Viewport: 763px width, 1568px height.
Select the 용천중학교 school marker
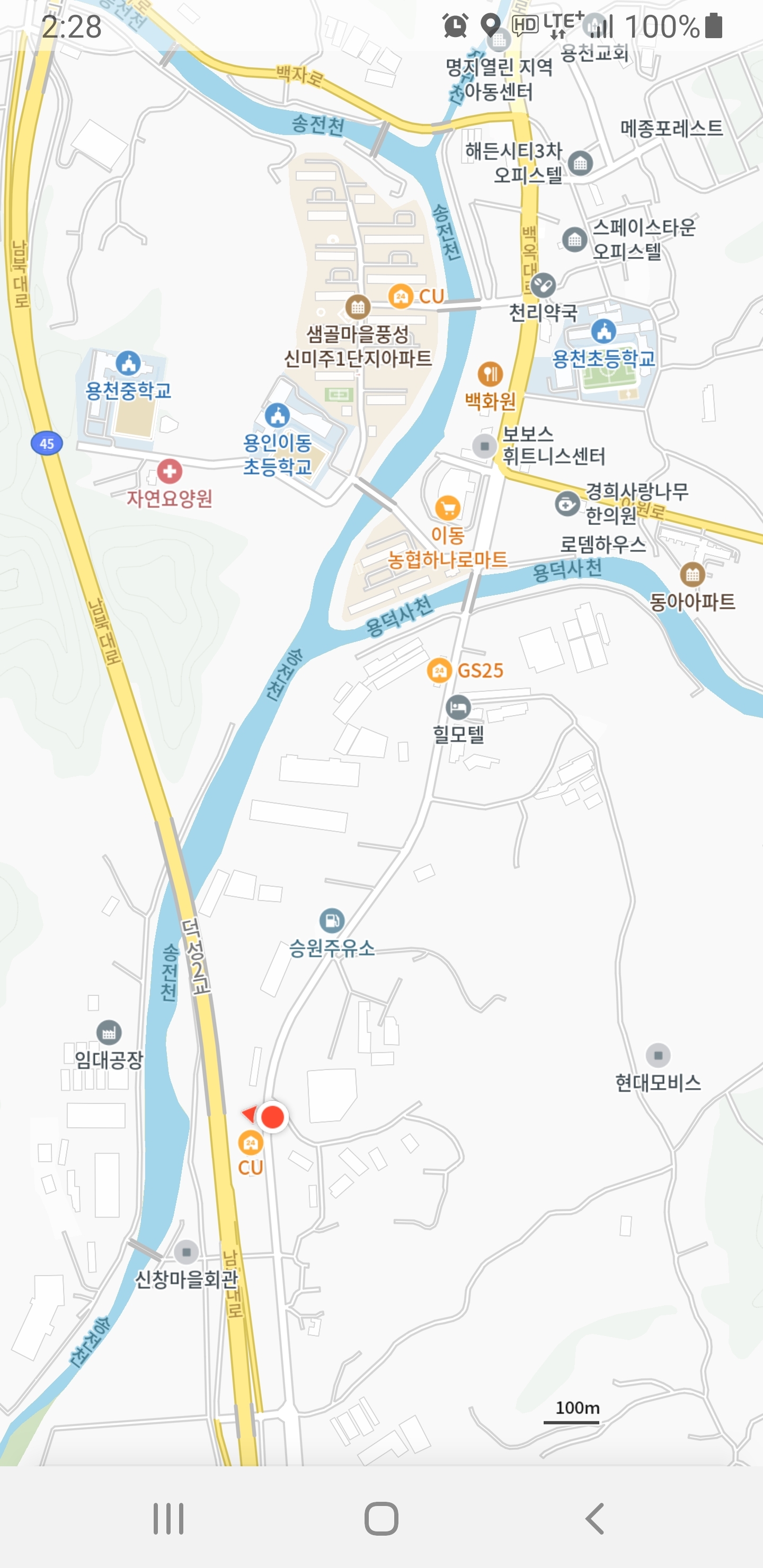pos(128,363)
